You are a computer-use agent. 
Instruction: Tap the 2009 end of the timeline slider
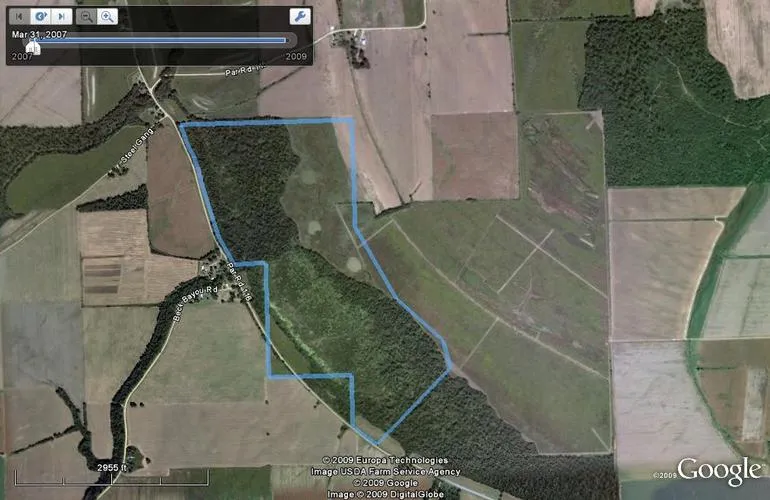[287, 41]
